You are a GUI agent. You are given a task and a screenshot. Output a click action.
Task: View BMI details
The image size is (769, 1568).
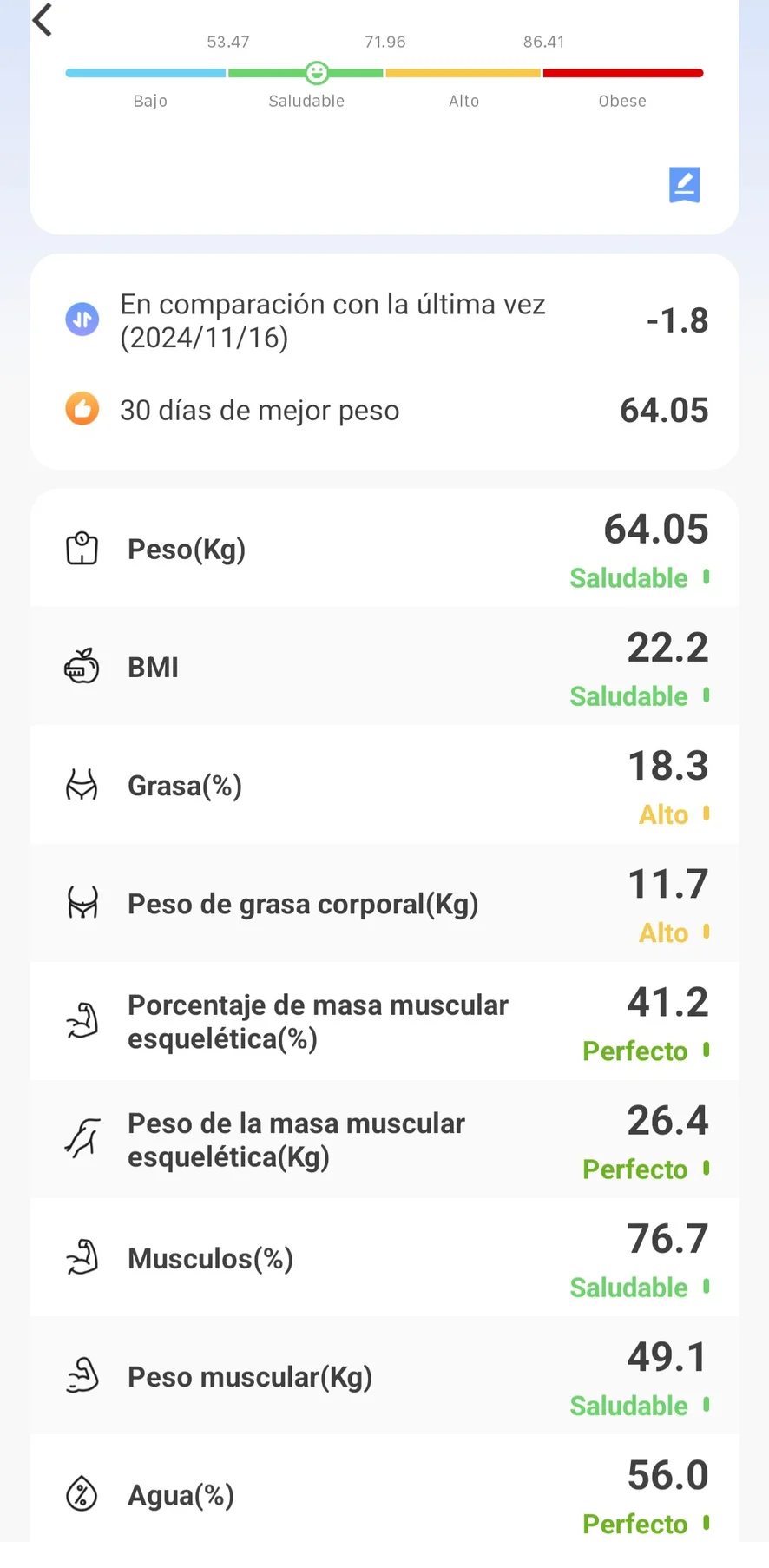tap(384, 668)
